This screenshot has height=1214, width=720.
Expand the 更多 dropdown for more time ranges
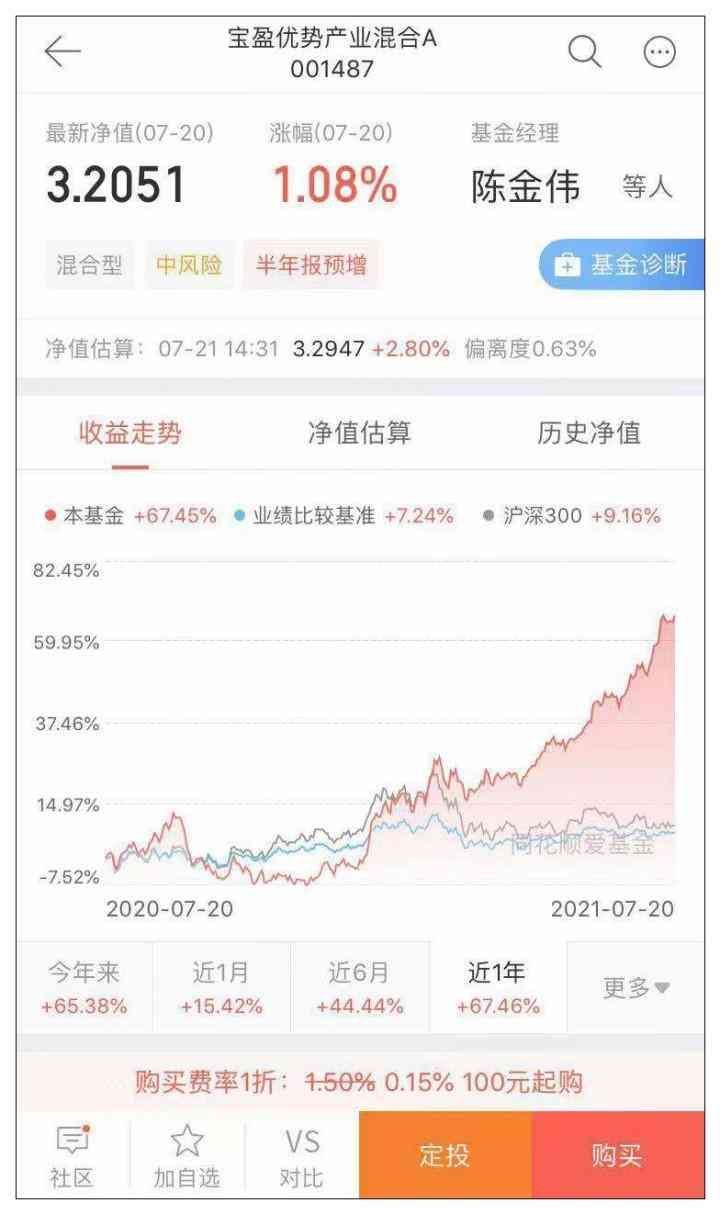pyautogui.click(x=632, y=985)
